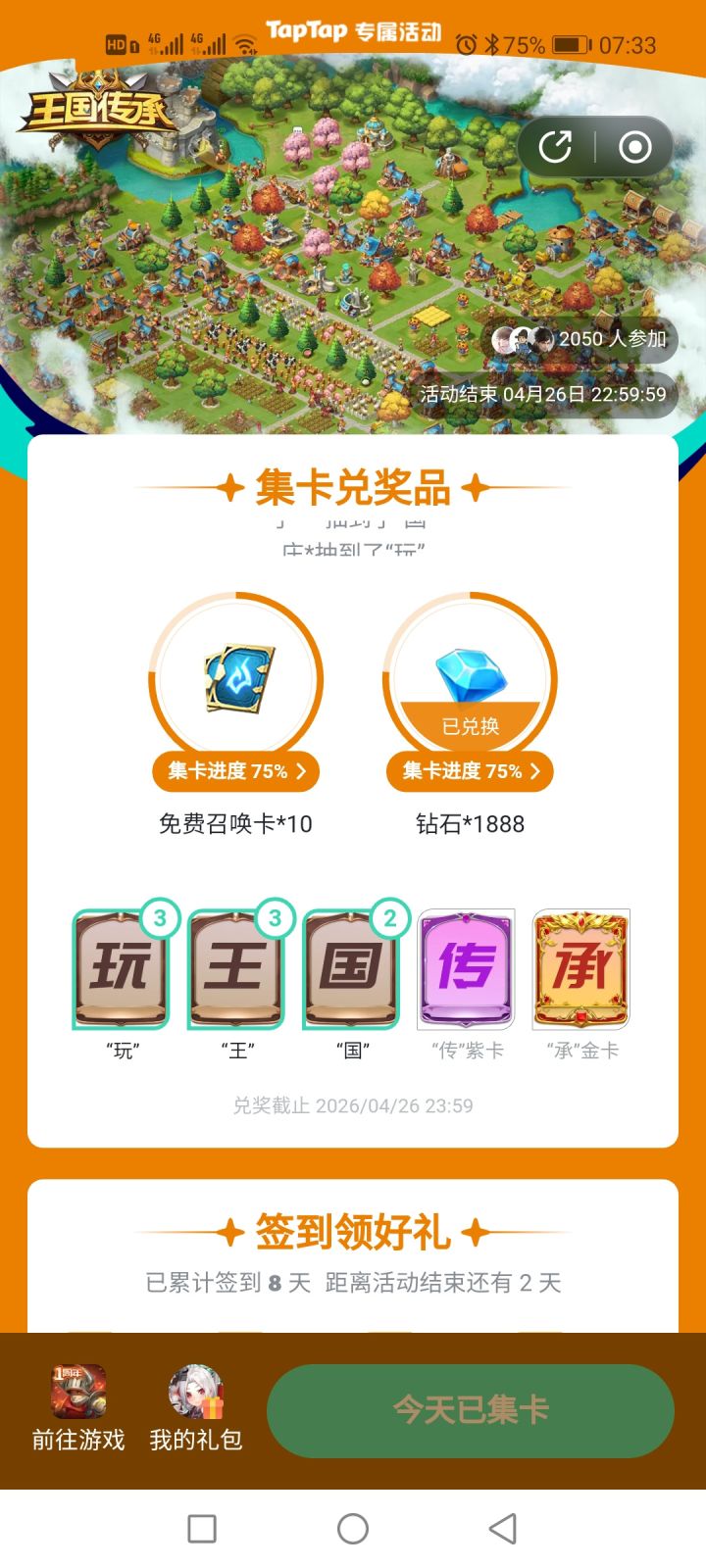
Task: Tap the 今天已集卡 button
Action: point(471,1409)
